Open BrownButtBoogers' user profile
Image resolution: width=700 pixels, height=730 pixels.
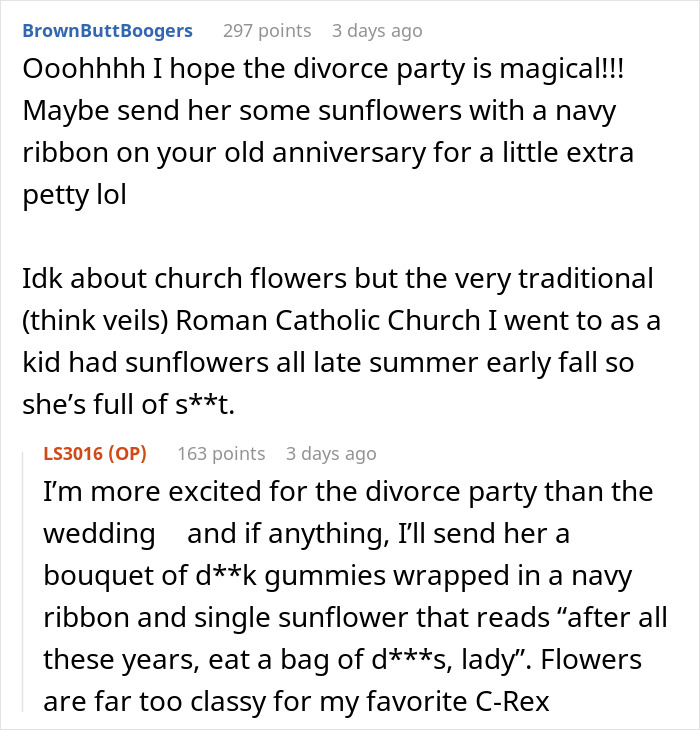[x=107, y=31]
